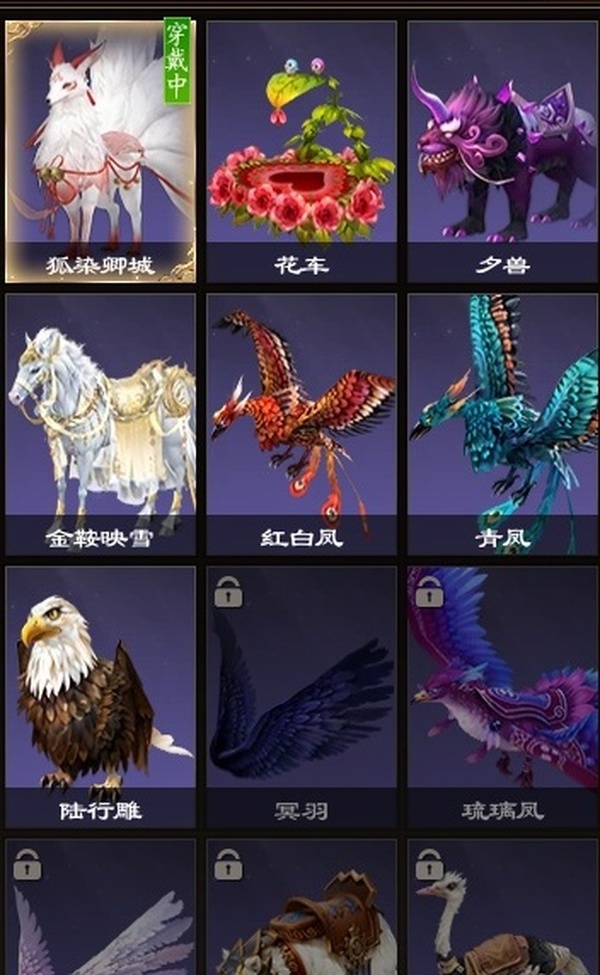The height and width of the screenshot is (975, 600).
Task: Pick the 红白凤 red phoenix mount
Action: click(x=301, y=423)
